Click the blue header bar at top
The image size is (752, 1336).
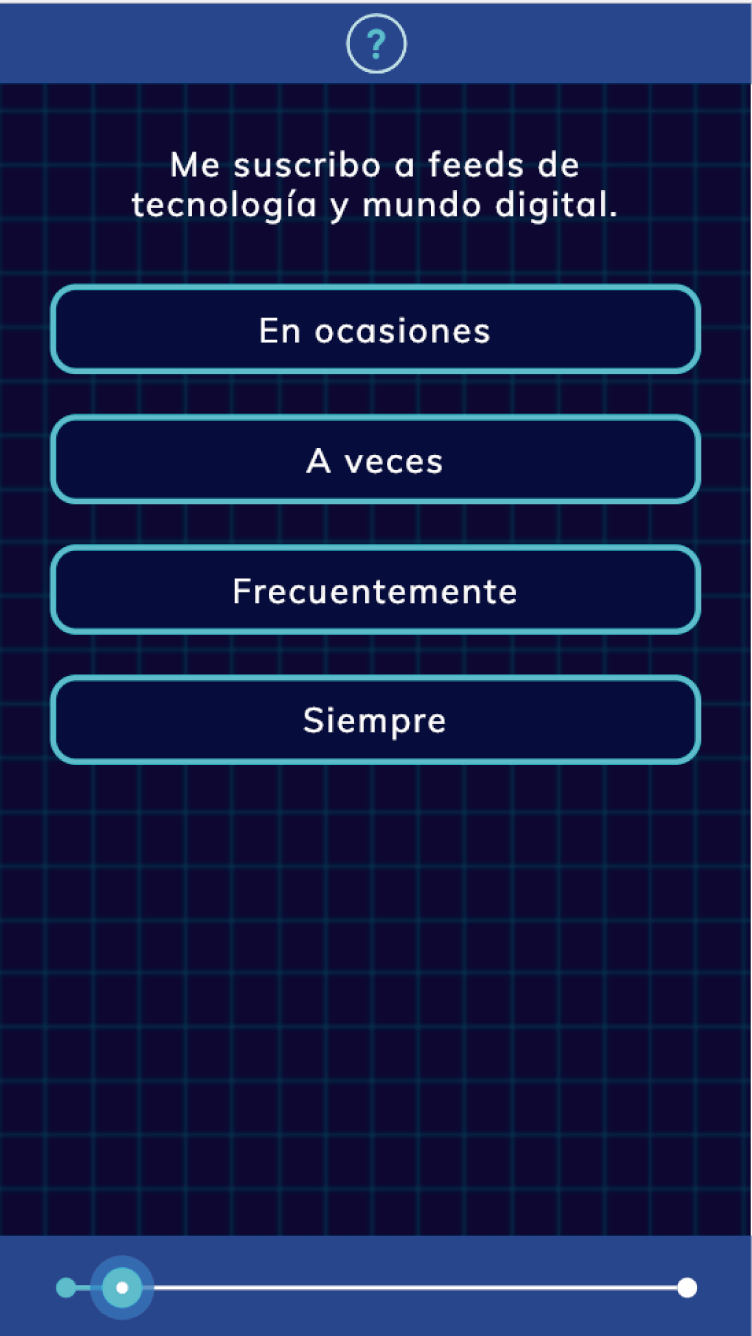click(180, 43)
